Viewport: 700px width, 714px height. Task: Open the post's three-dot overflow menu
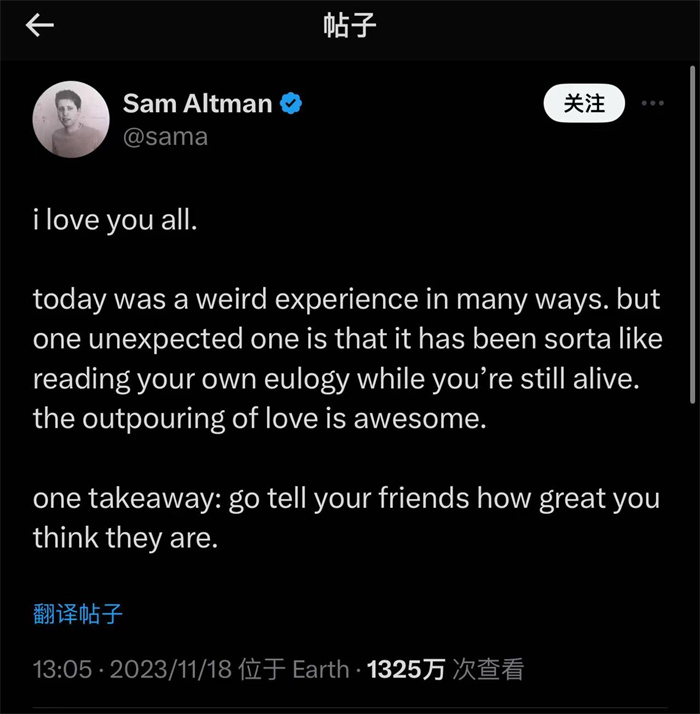652,103
